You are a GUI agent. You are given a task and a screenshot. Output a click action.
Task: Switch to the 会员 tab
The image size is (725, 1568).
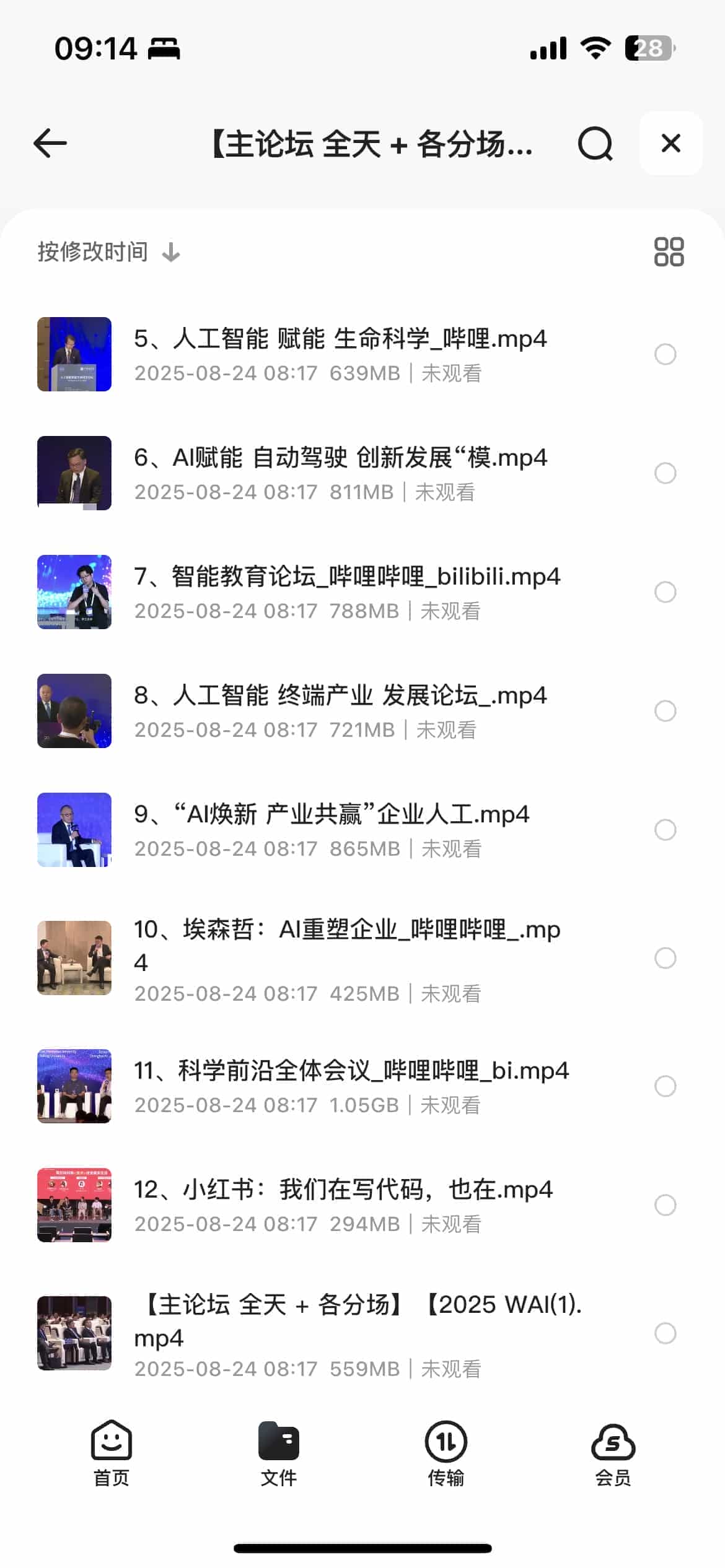click(x=613, y=1453)
